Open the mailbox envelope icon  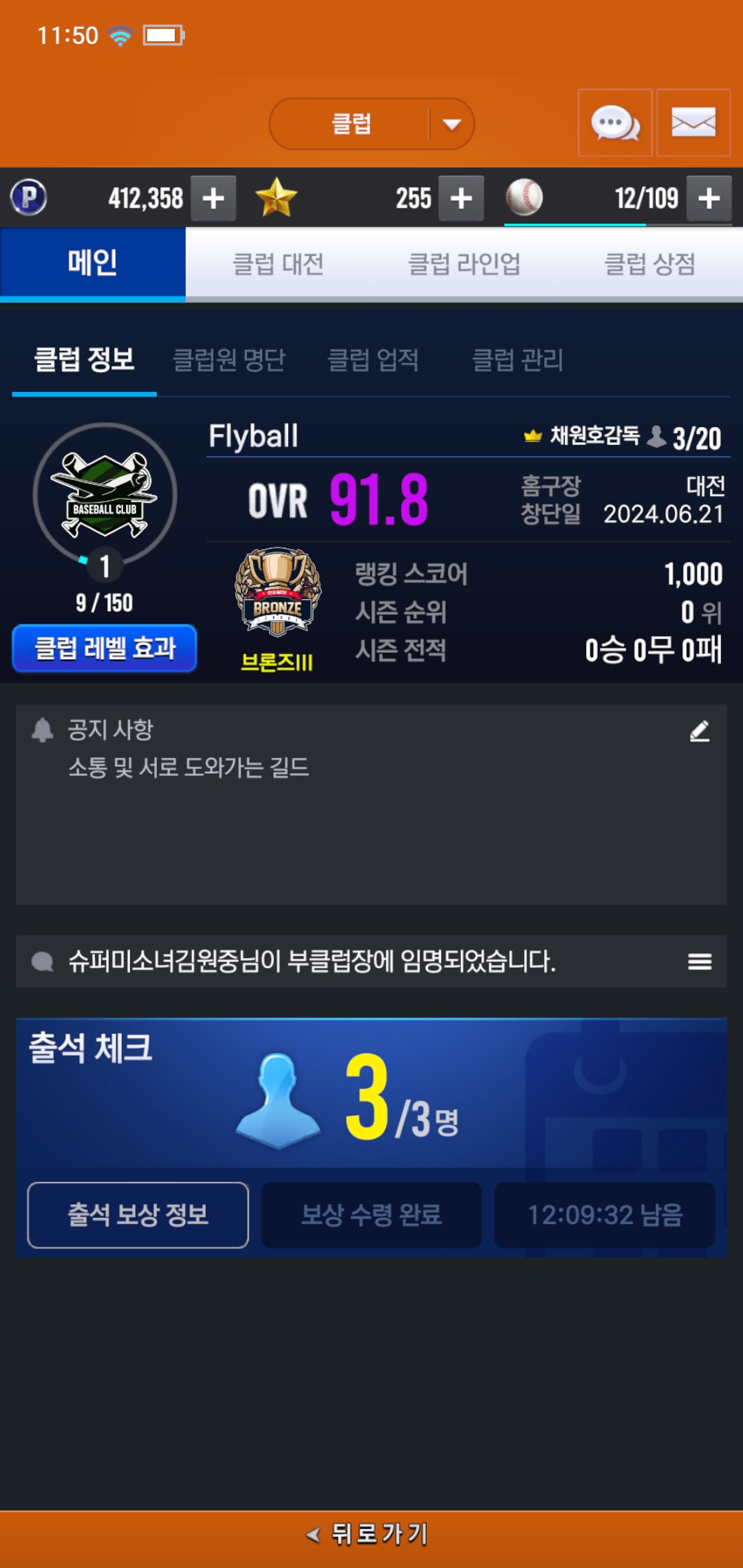[693, 123]
